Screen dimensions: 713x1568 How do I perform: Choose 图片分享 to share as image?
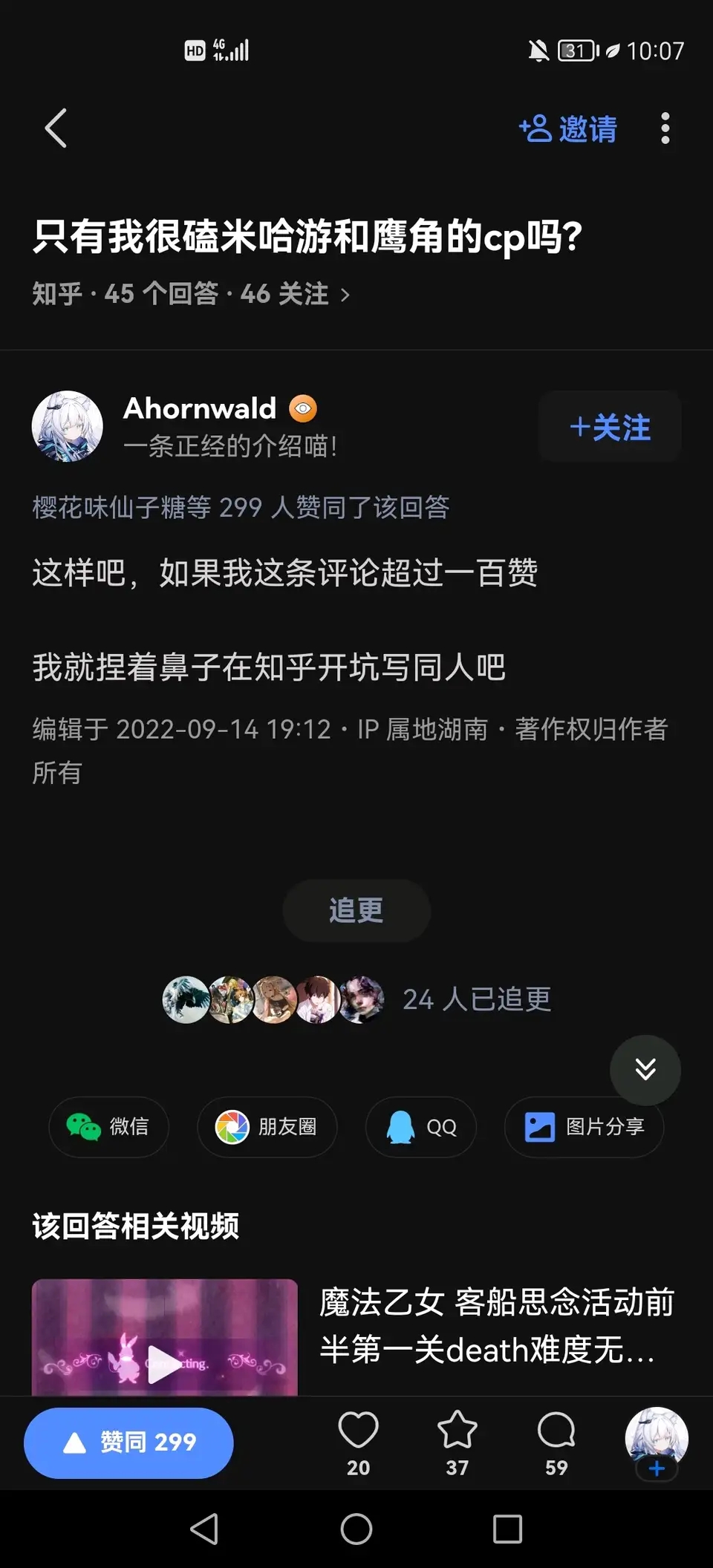coord(584,1126)
